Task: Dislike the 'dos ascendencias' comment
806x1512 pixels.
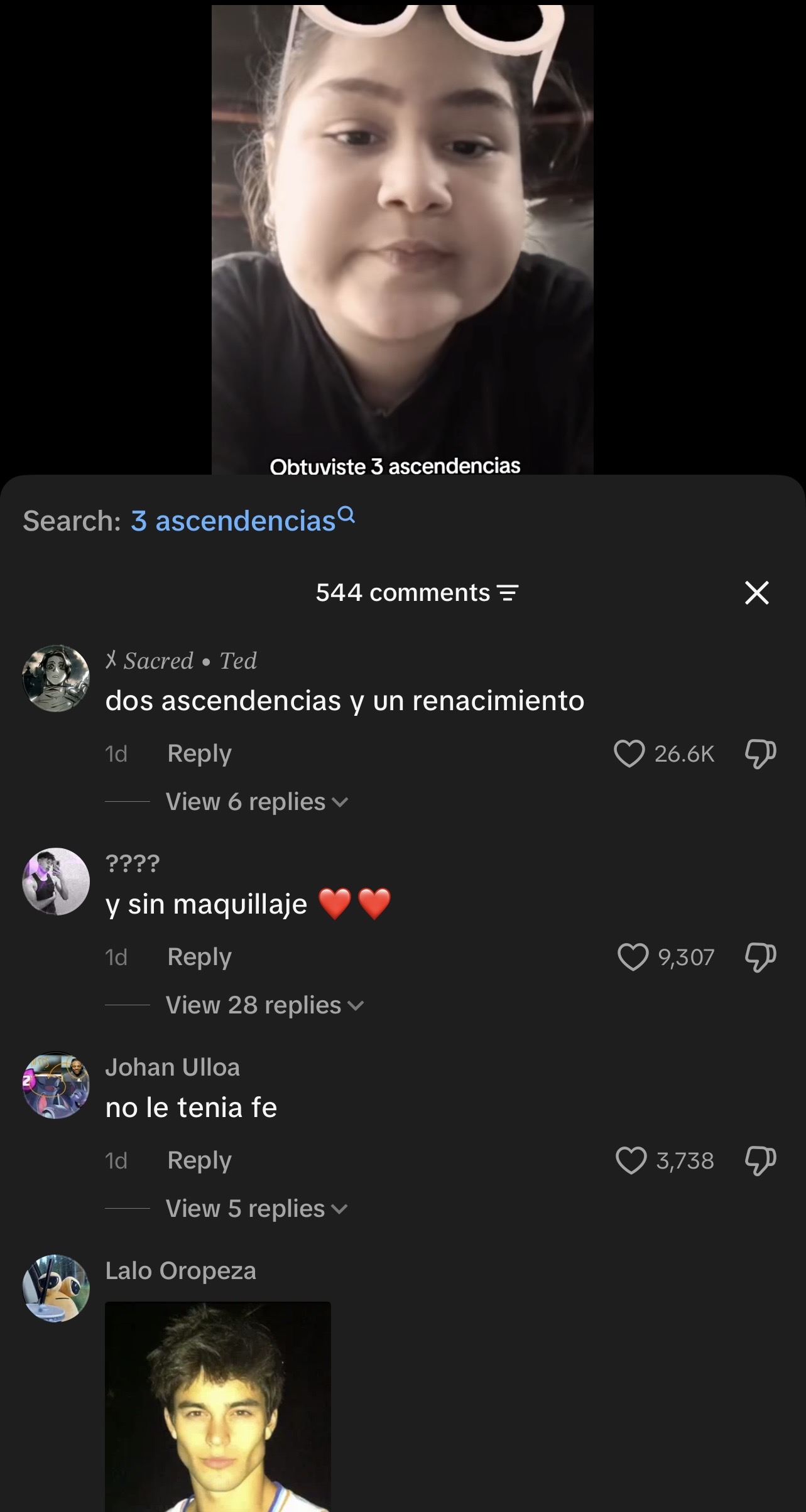Action: tap(760, 753)
